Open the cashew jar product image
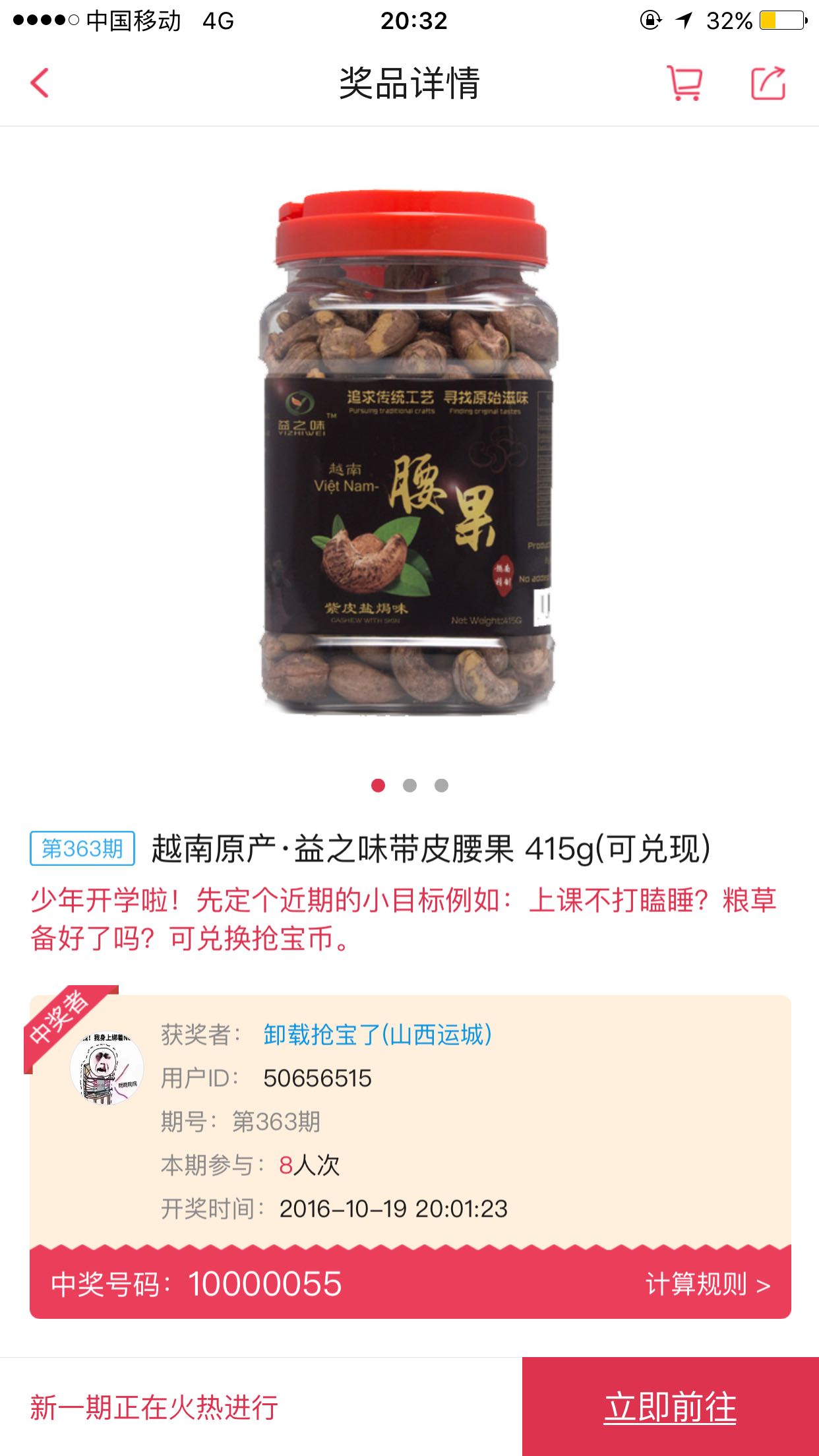This screenshot has width=819, height=1456. (x=409, y=453)
